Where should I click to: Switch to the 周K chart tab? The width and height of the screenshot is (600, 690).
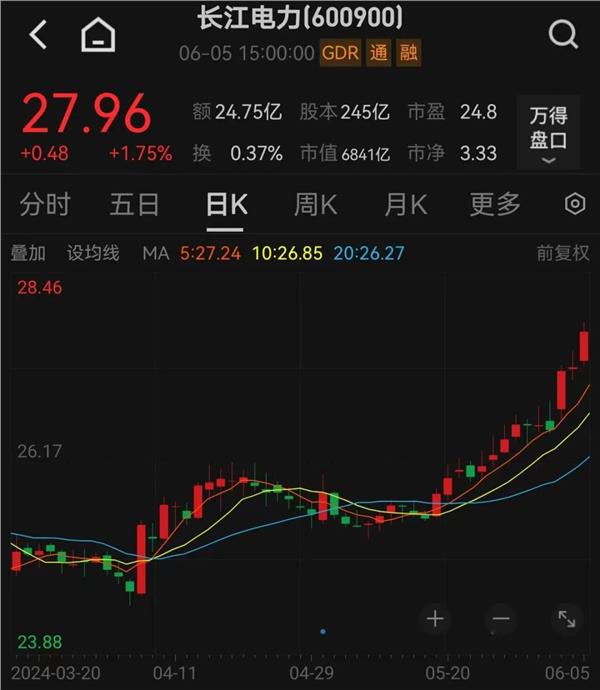click(x=315, y=205)
